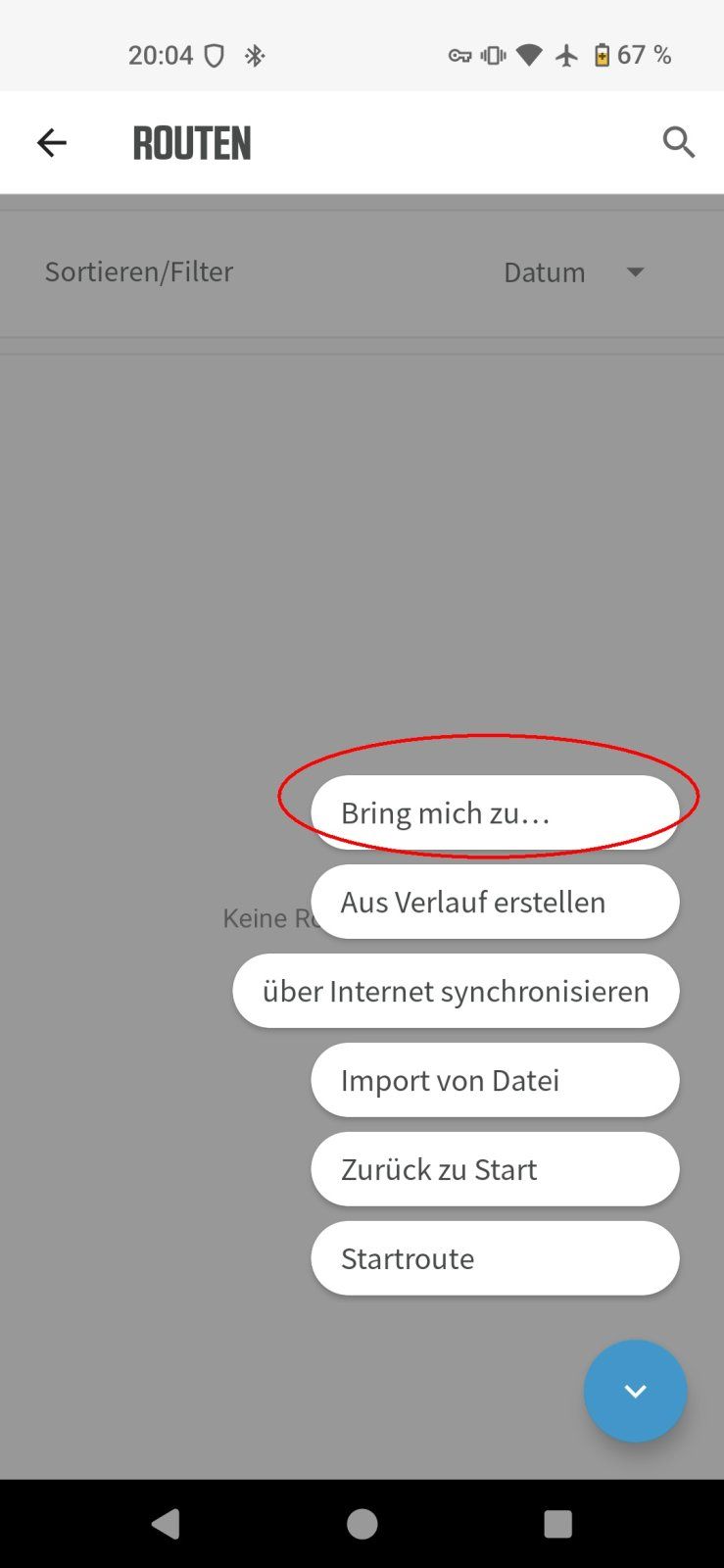Image resolution: width=724 pixels, height=1568 pixels.
Task: Tap the system home button
Action: 362,1524
